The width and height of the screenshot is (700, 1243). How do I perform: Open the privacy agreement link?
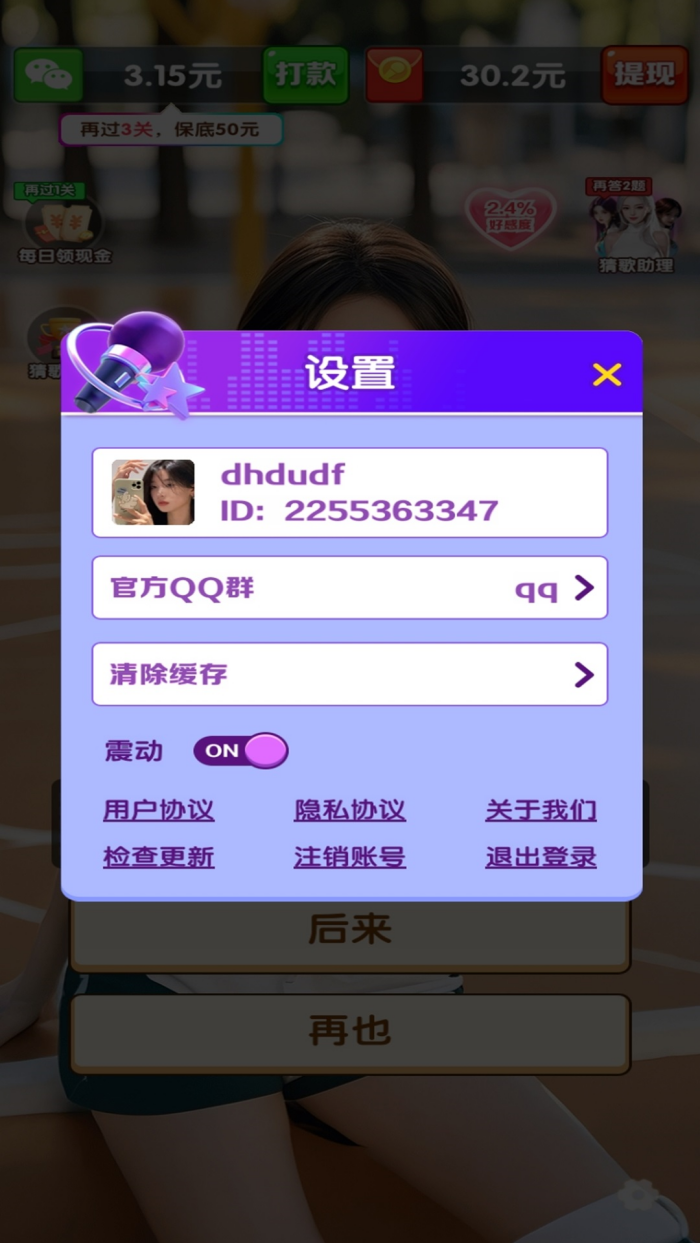(x=350, y=810)
